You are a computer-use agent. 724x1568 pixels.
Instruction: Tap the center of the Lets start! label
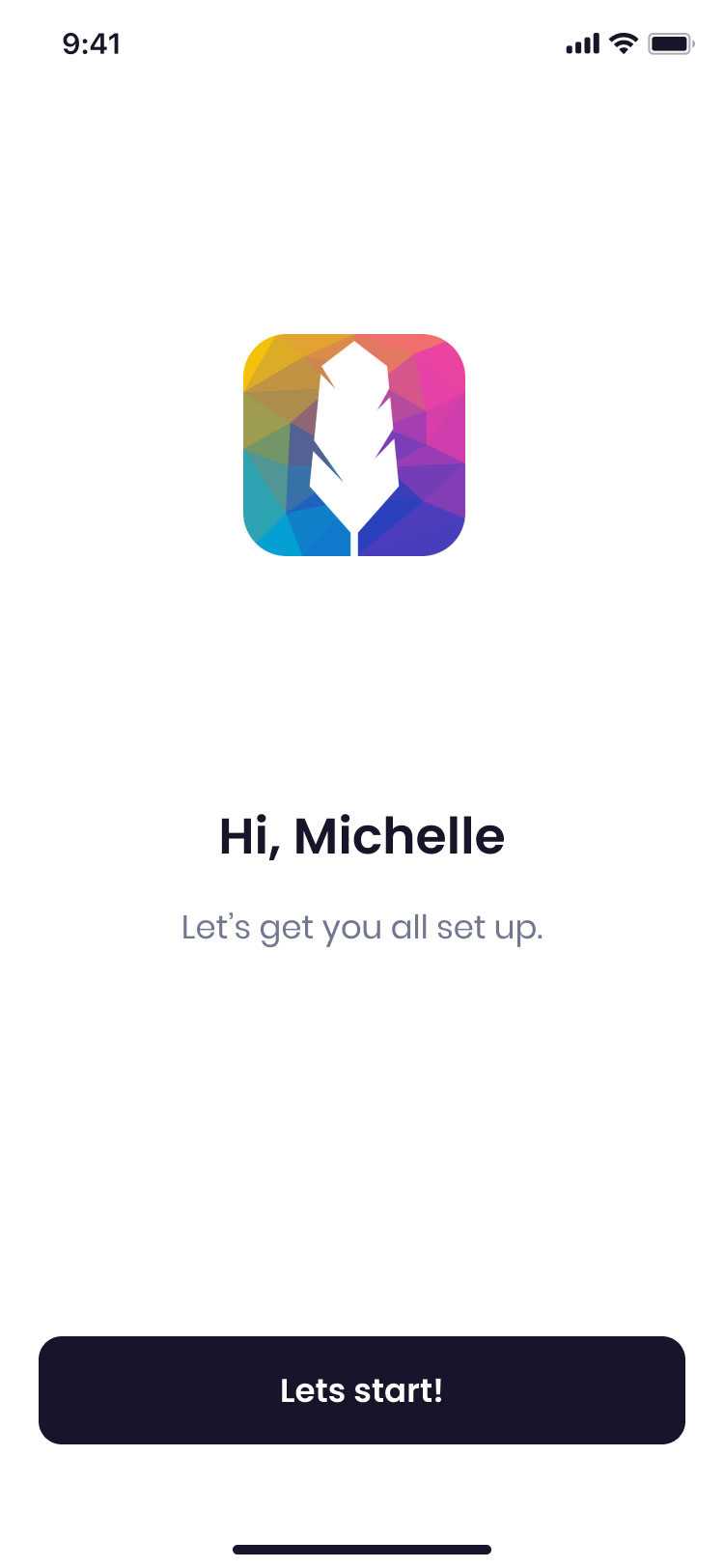pyautogui.click(x=361, y=1390)
